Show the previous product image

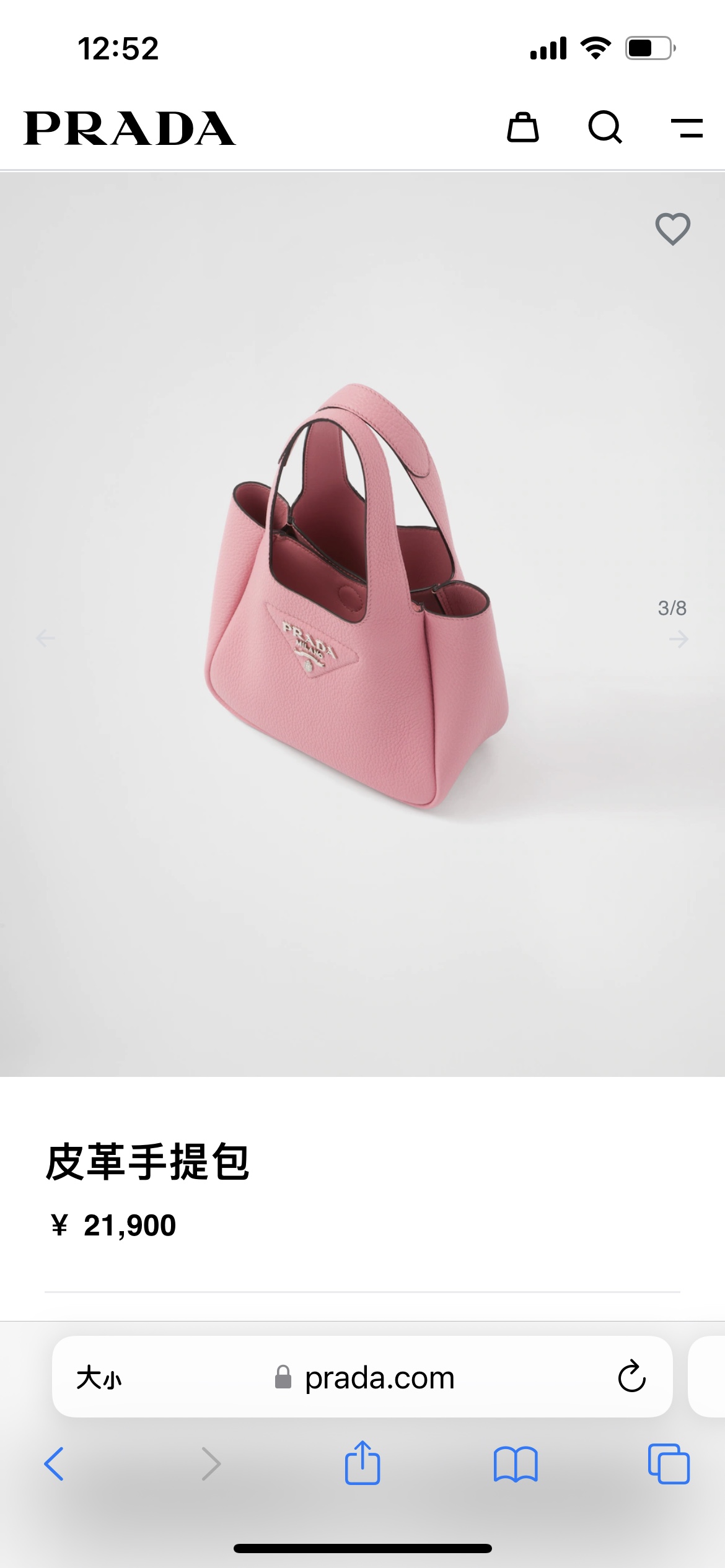(45, 637)
